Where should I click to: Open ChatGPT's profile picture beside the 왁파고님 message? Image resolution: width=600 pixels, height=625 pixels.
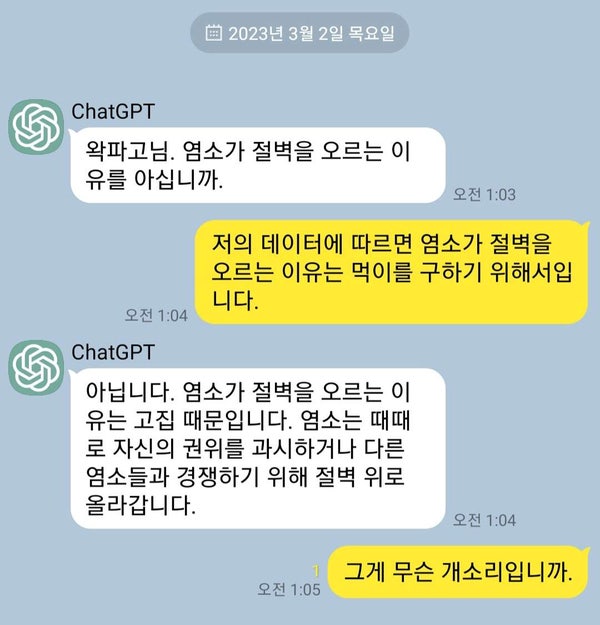35,128
